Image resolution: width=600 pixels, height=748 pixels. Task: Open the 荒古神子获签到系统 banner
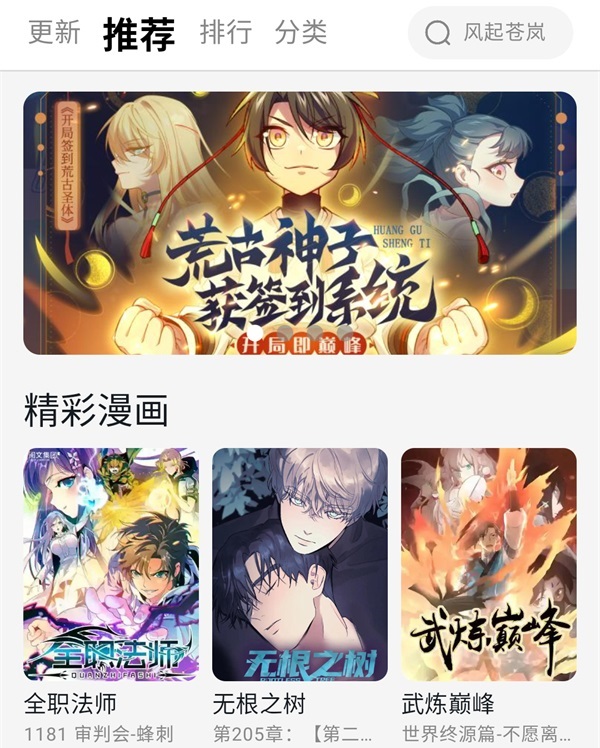[x=300, y=223]
